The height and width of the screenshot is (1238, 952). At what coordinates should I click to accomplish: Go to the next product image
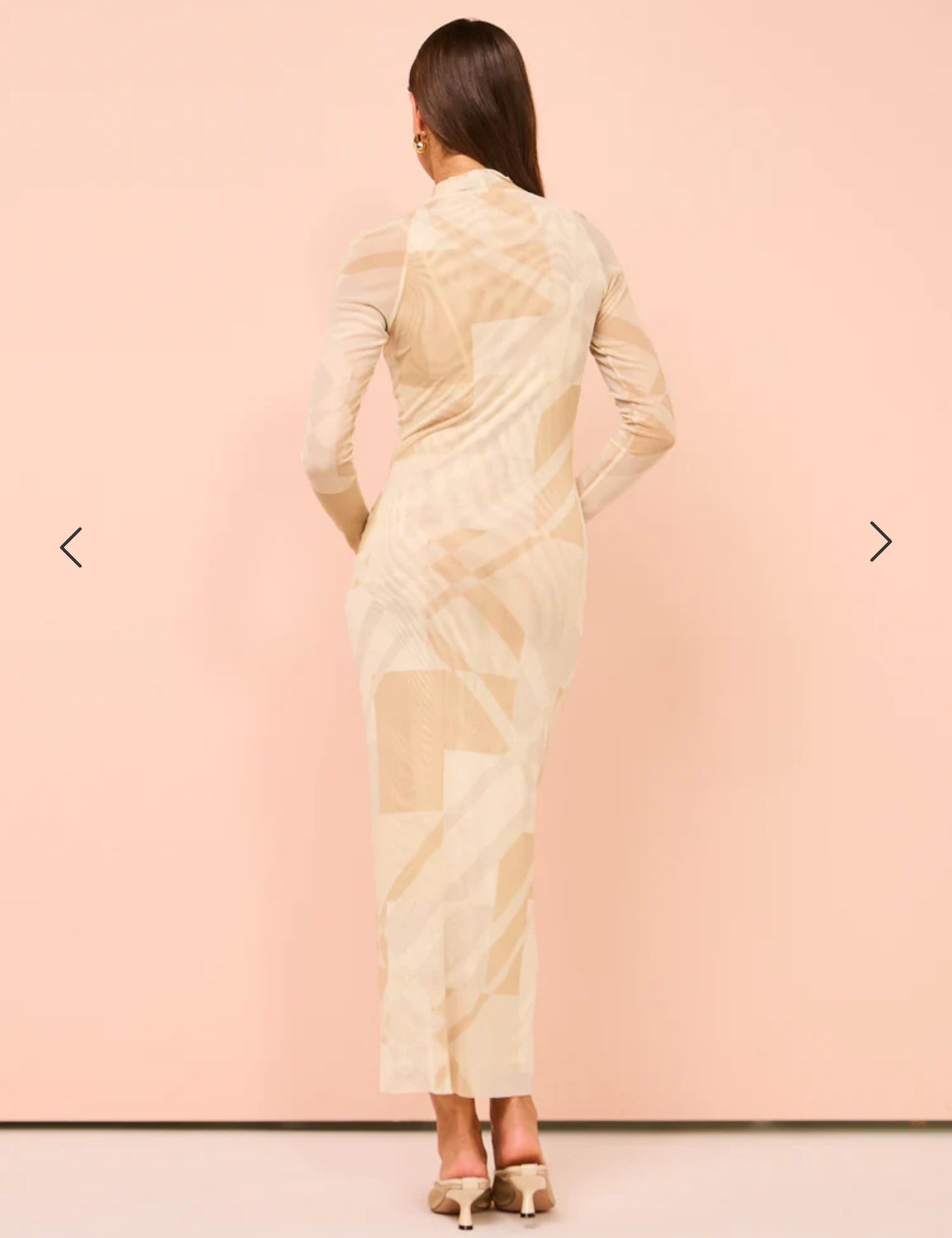[880, 542]
